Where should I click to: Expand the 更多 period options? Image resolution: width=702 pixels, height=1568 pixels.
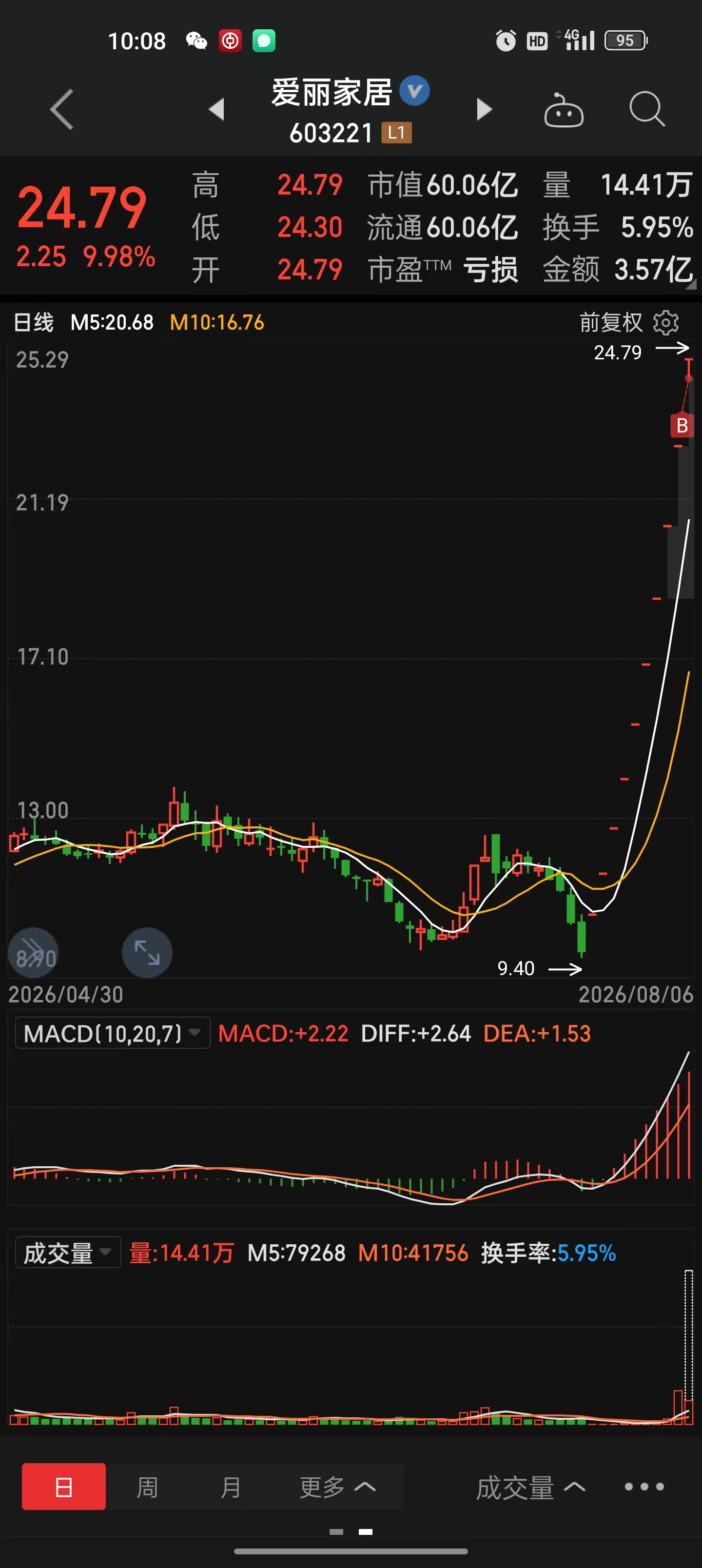pos(338,1487)
